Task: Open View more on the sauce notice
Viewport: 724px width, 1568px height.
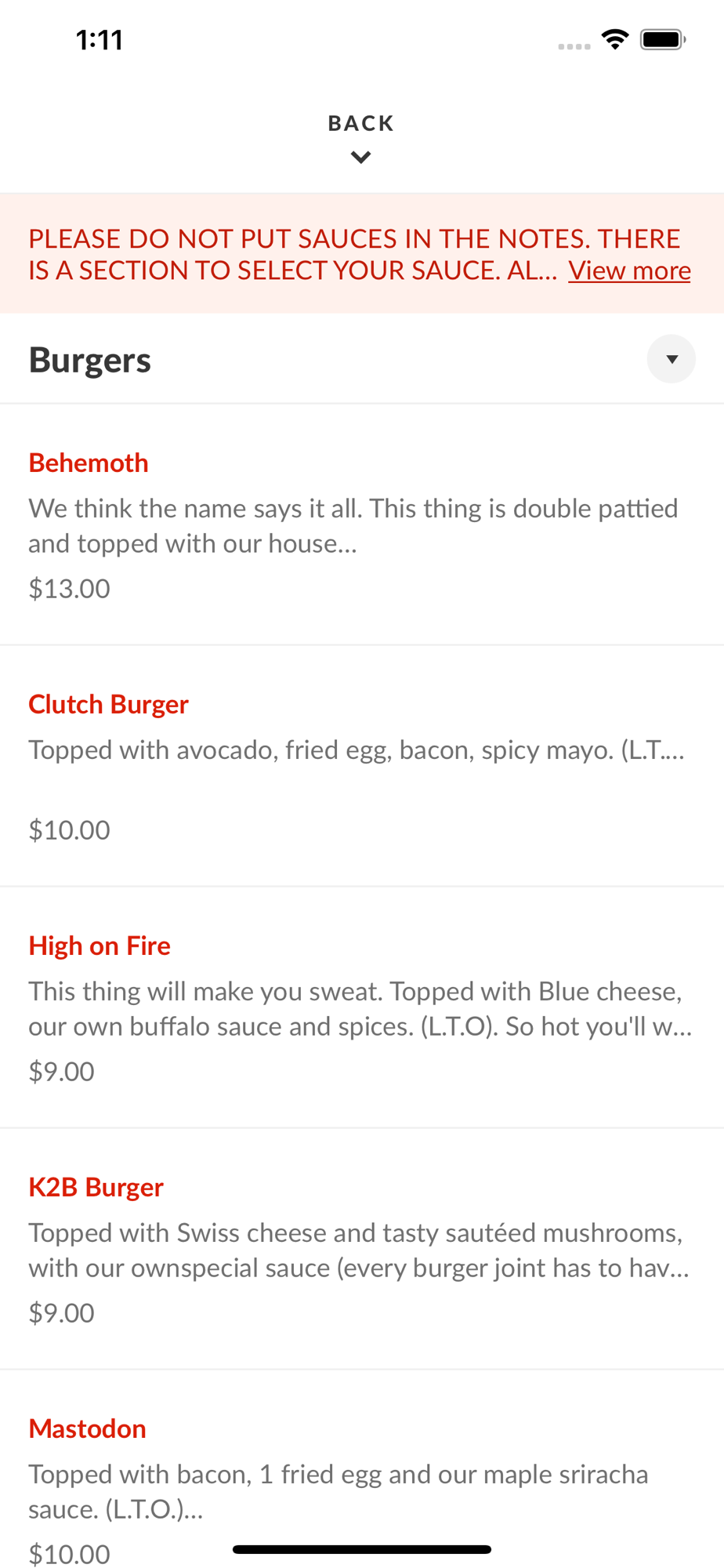Action: point(629,270)
